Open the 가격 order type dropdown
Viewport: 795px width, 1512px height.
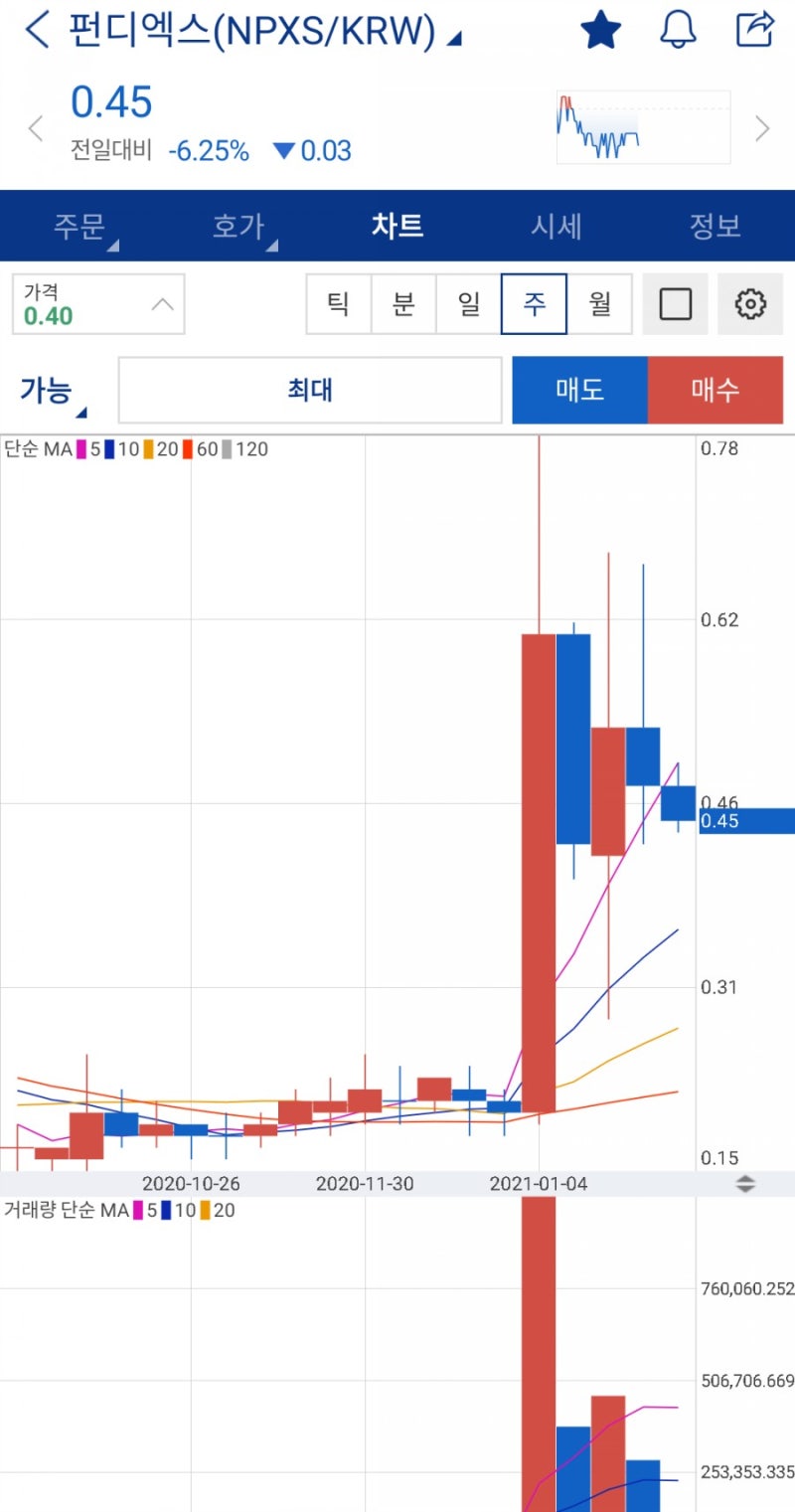click(x=97, y=304)
